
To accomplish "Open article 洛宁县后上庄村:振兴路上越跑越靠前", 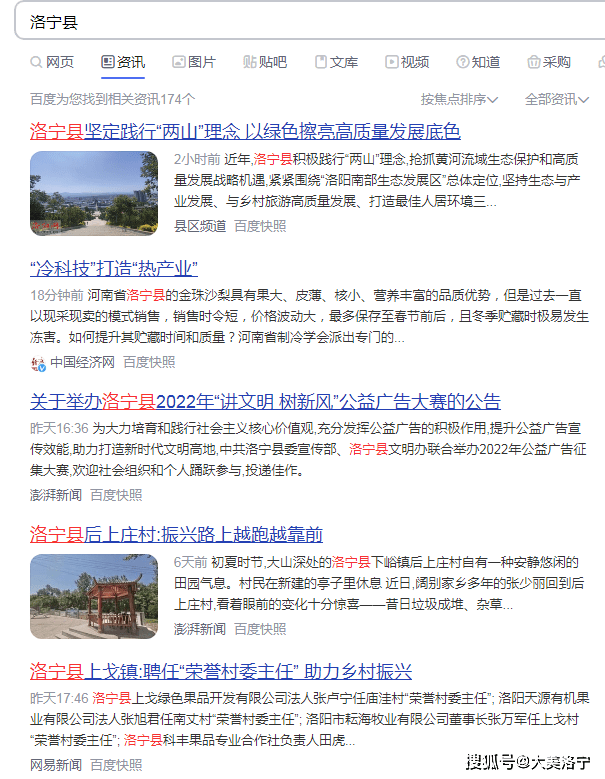I will coord(176,534).
